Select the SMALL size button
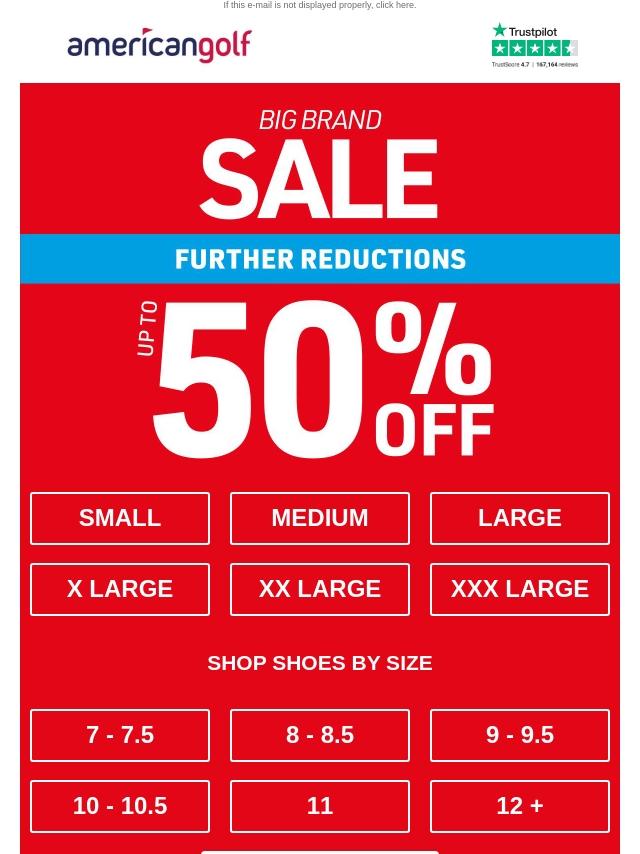This screenshot has height=854, width=640. pyautogui.click(x=120, y=518)
